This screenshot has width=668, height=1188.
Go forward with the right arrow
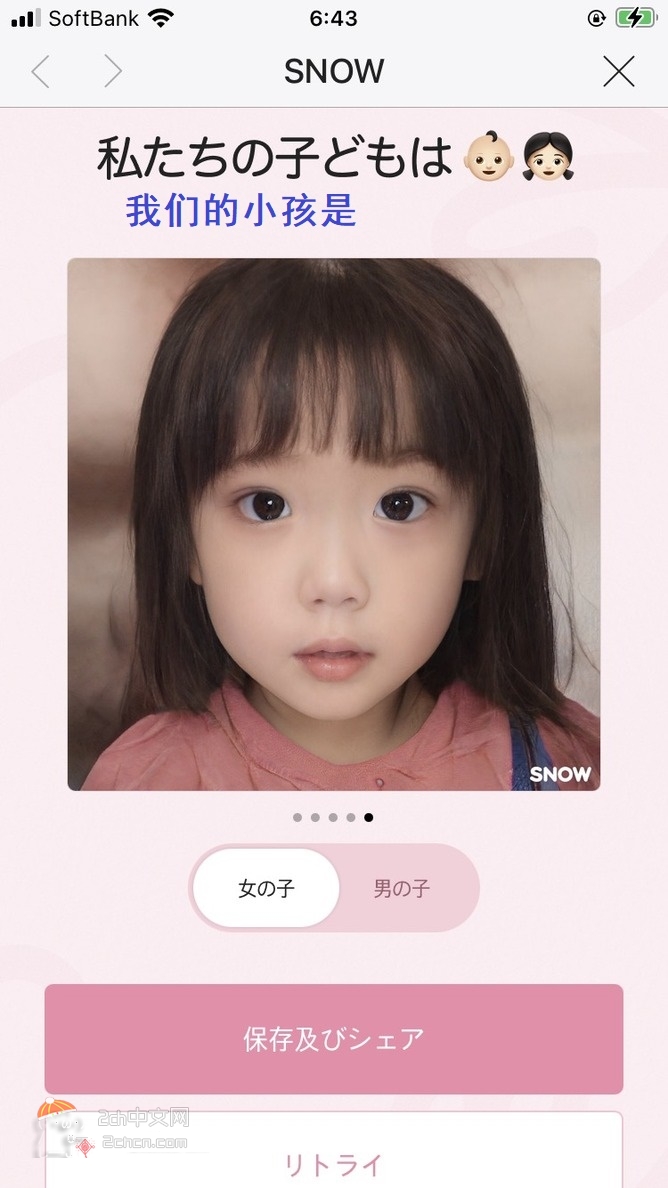click(x=112, y=72)
